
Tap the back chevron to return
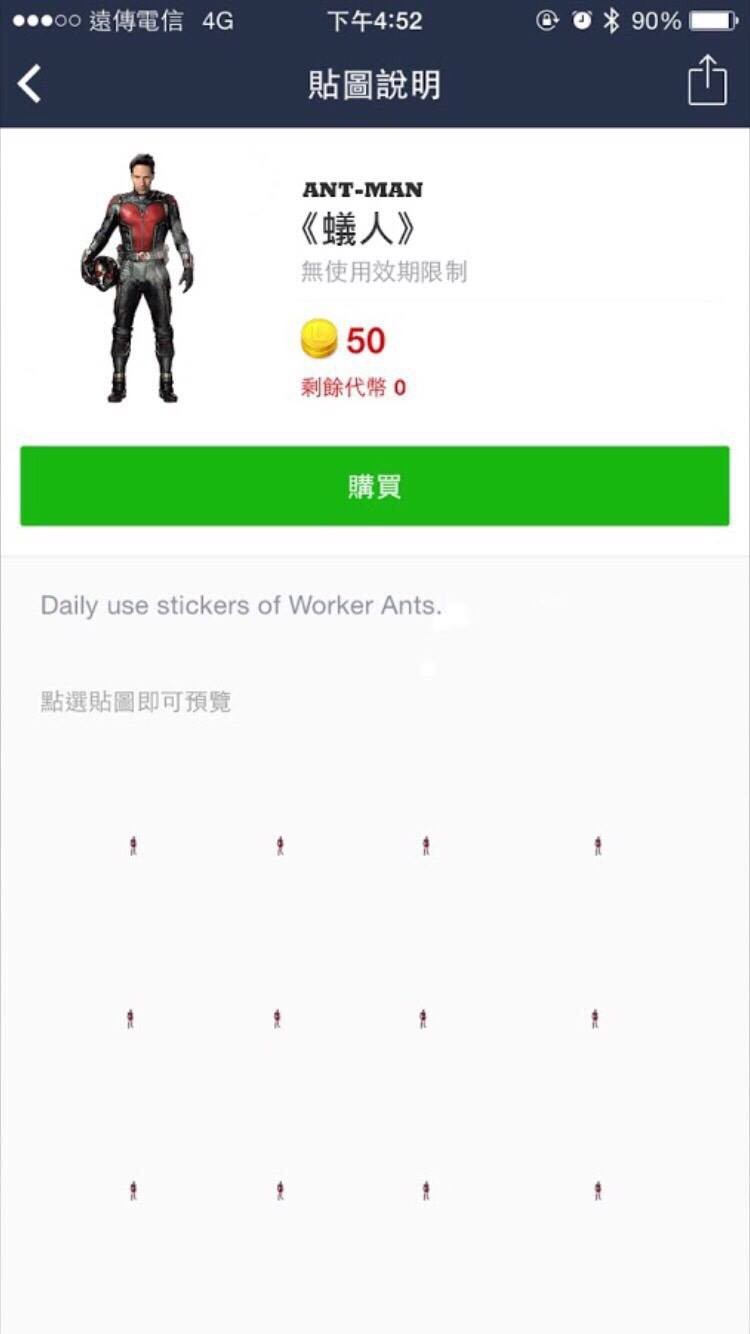click(x=30, y=85)
